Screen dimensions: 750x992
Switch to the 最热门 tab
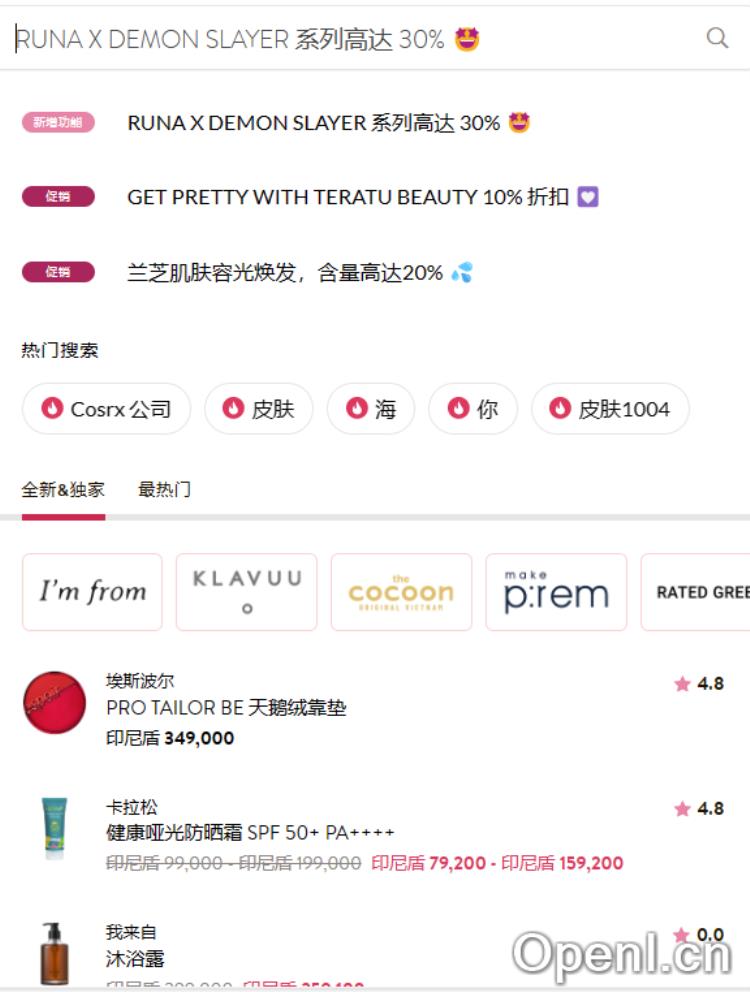(x=164, y=490)
